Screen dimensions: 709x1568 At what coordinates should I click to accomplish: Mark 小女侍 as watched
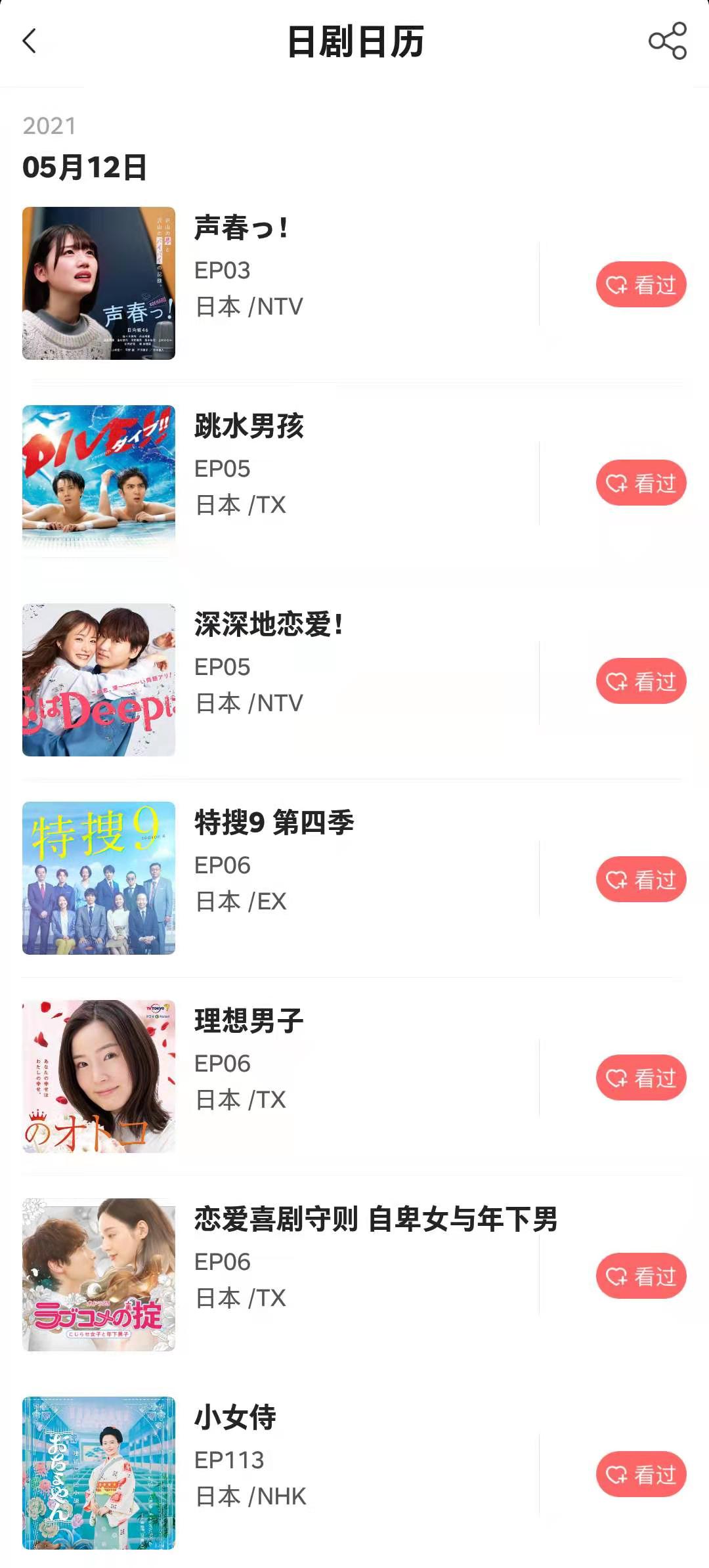tap(641, 1475)
